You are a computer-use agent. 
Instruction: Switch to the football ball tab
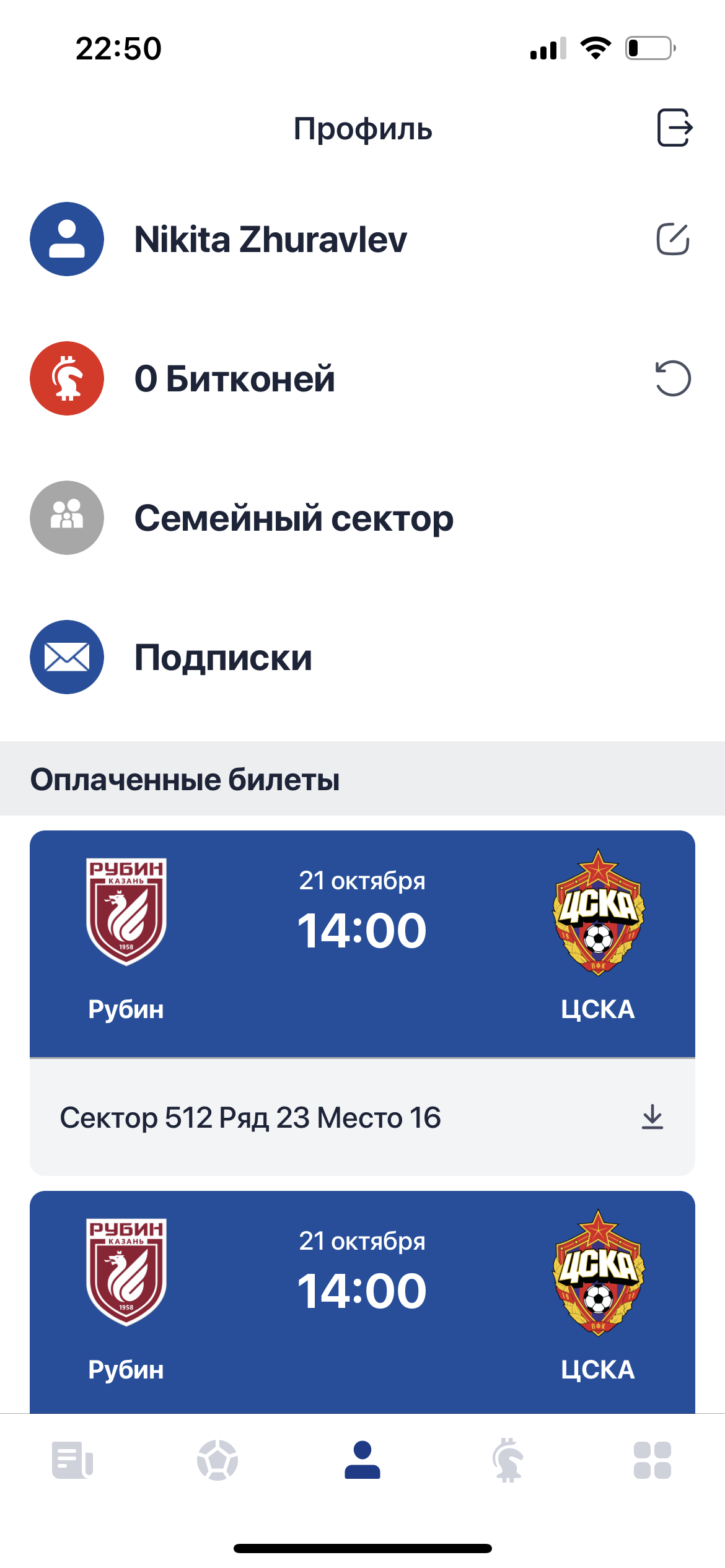[x=217, y=1460]
